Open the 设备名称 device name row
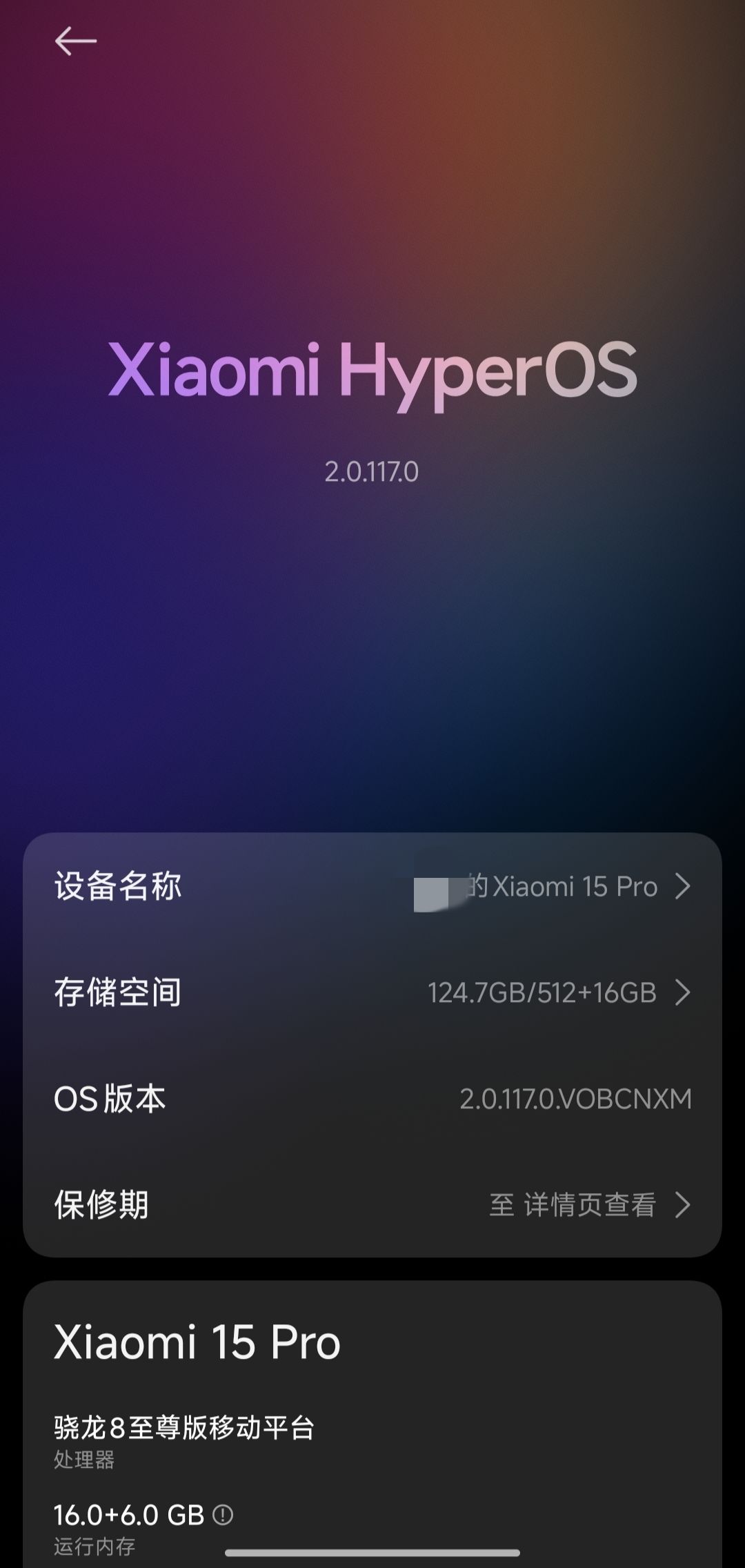The width and height of the screenshot is (745, 1568). click(x=372, y=886)
